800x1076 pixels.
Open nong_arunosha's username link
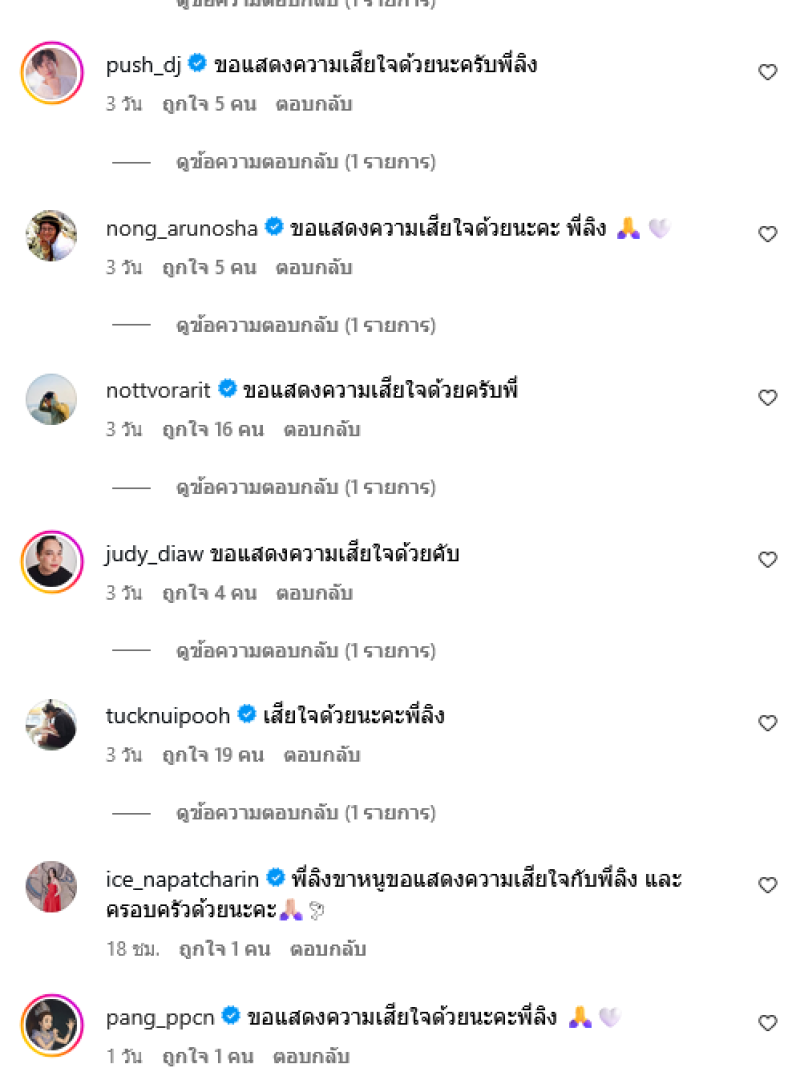coord(181,228)
